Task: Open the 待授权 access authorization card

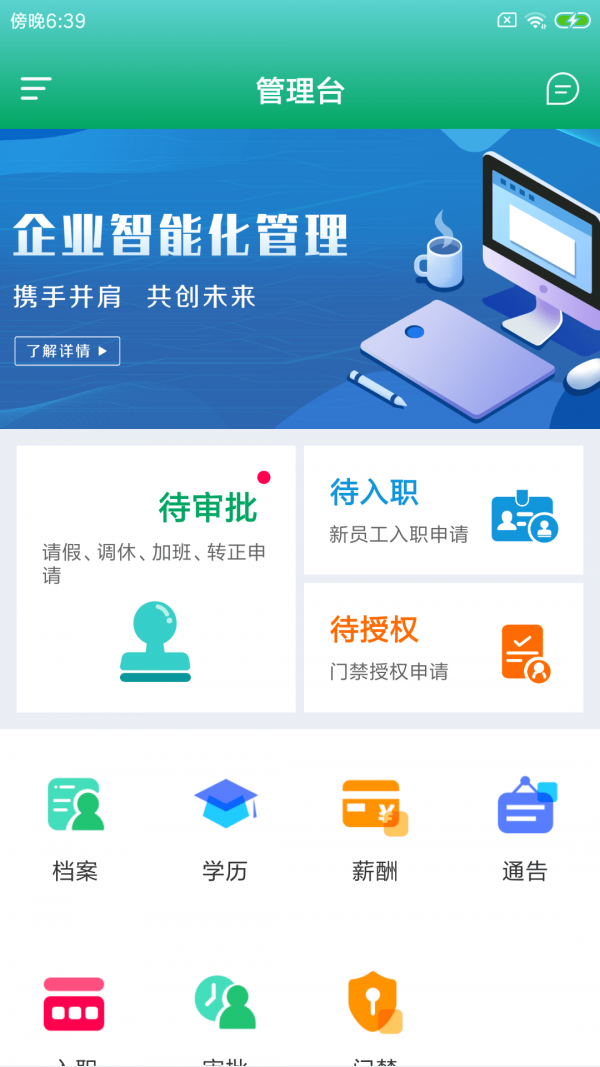Action: click(443, 647)
